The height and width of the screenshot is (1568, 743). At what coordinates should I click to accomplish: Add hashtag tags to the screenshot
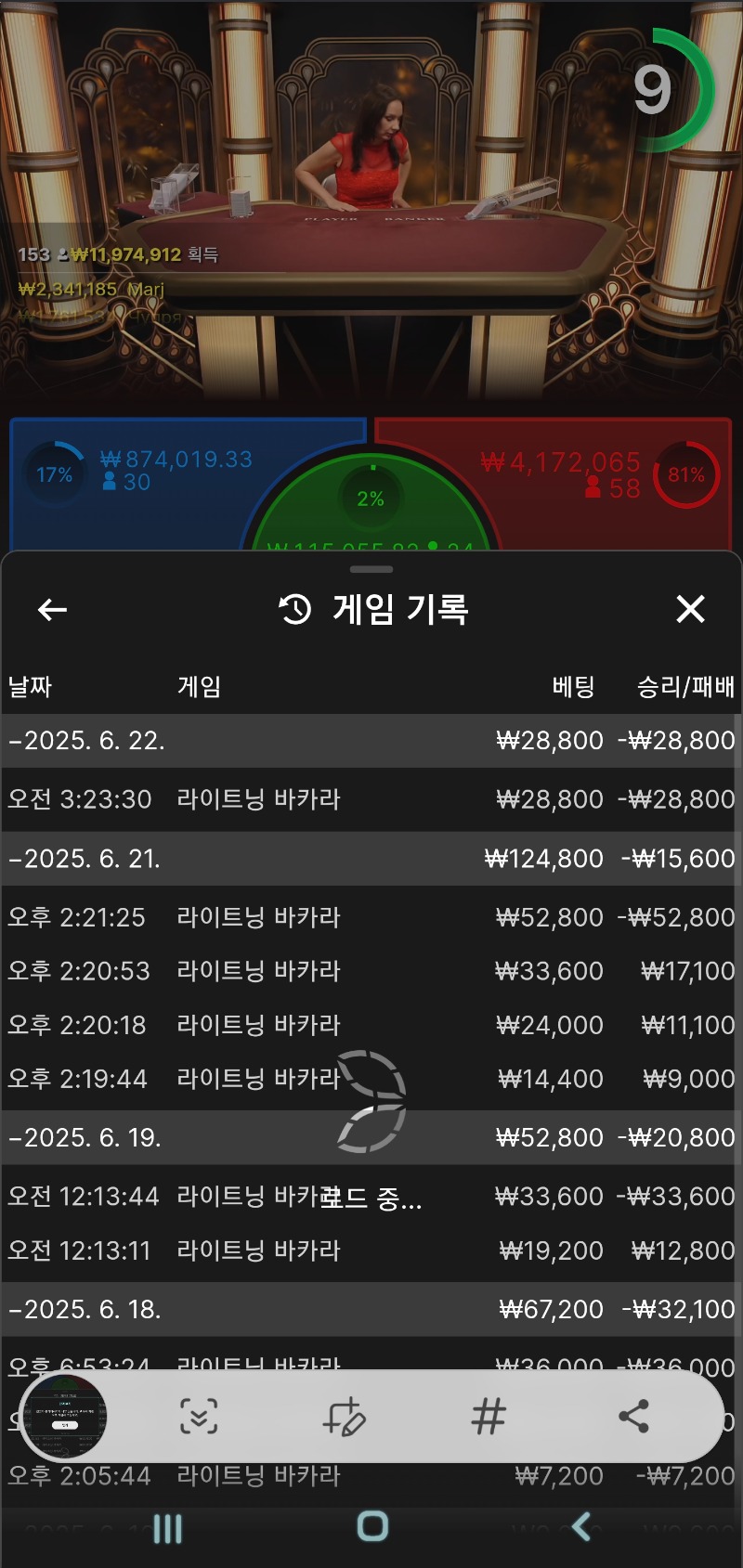489,1417
